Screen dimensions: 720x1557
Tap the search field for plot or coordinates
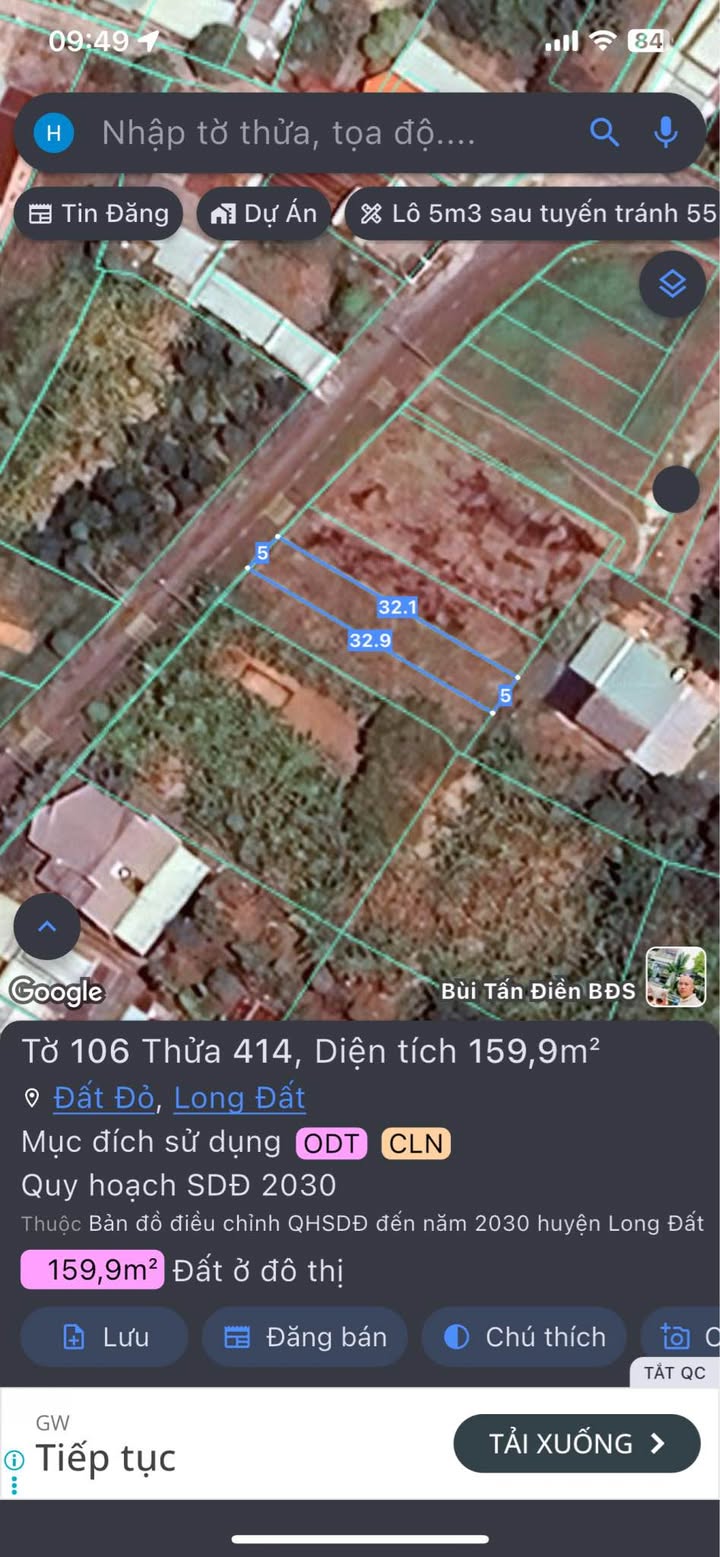coord(340,133)
